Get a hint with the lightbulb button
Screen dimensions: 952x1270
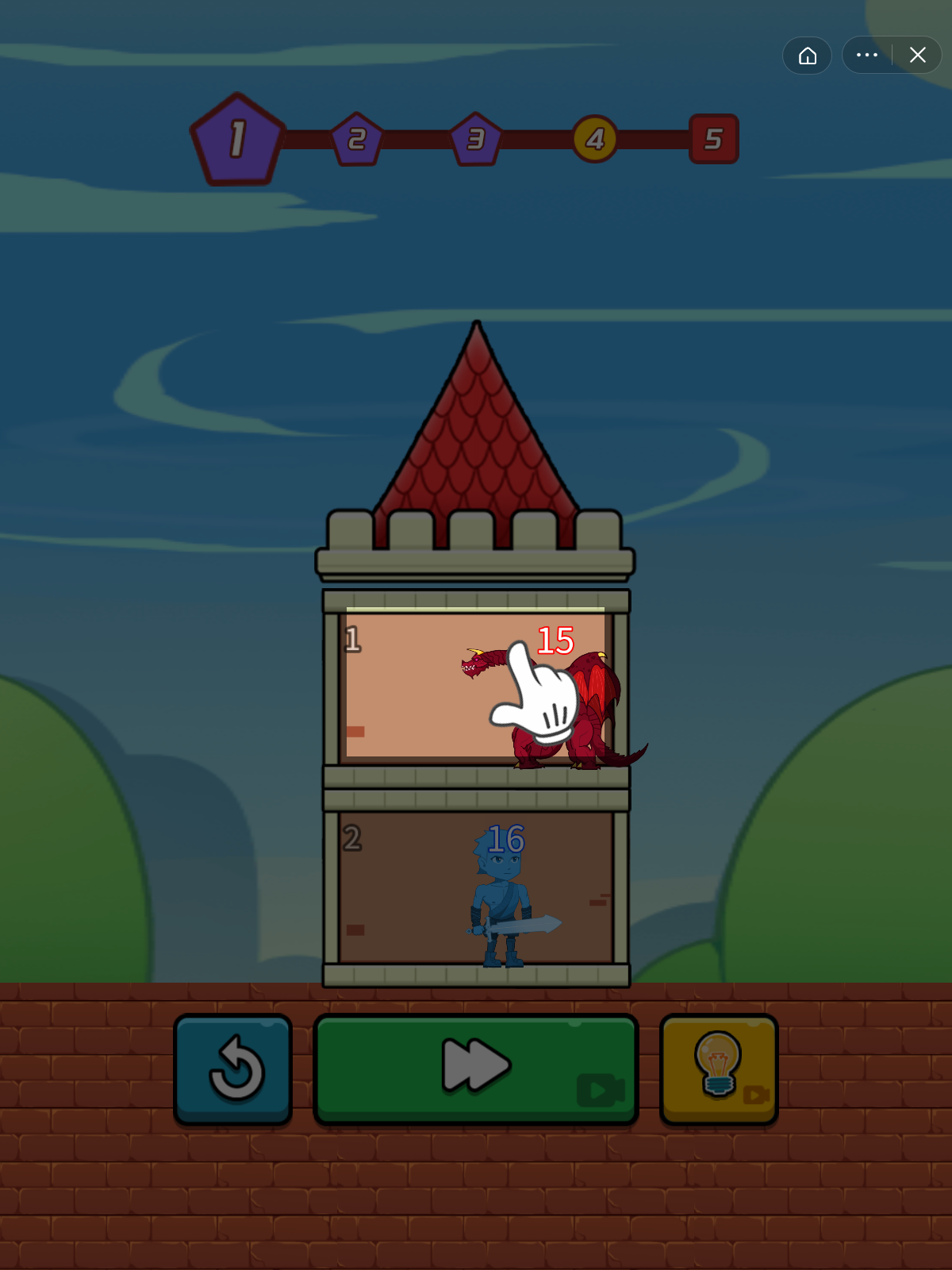(719, 1068)
